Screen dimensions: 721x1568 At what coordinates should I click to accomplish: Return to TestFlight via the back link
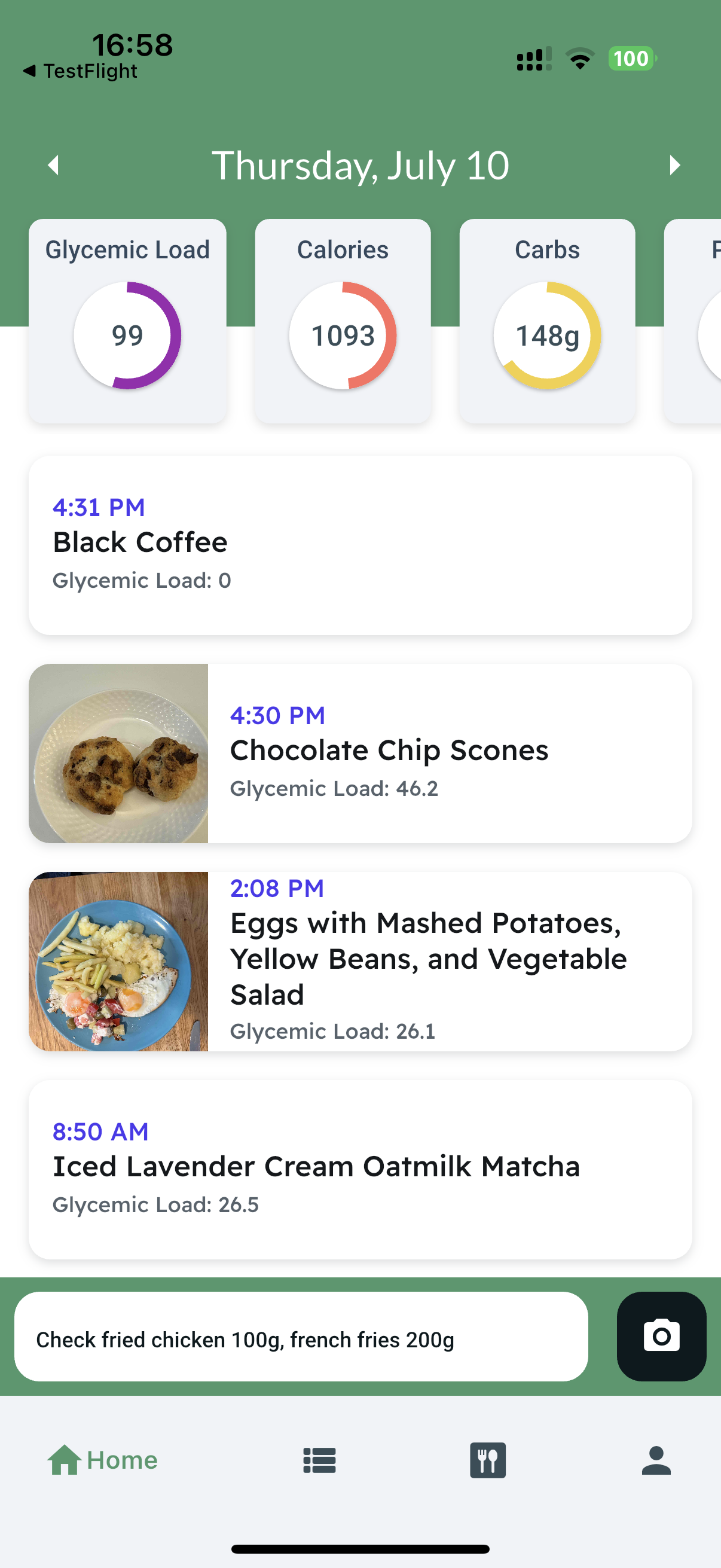[x=80, y=71]
